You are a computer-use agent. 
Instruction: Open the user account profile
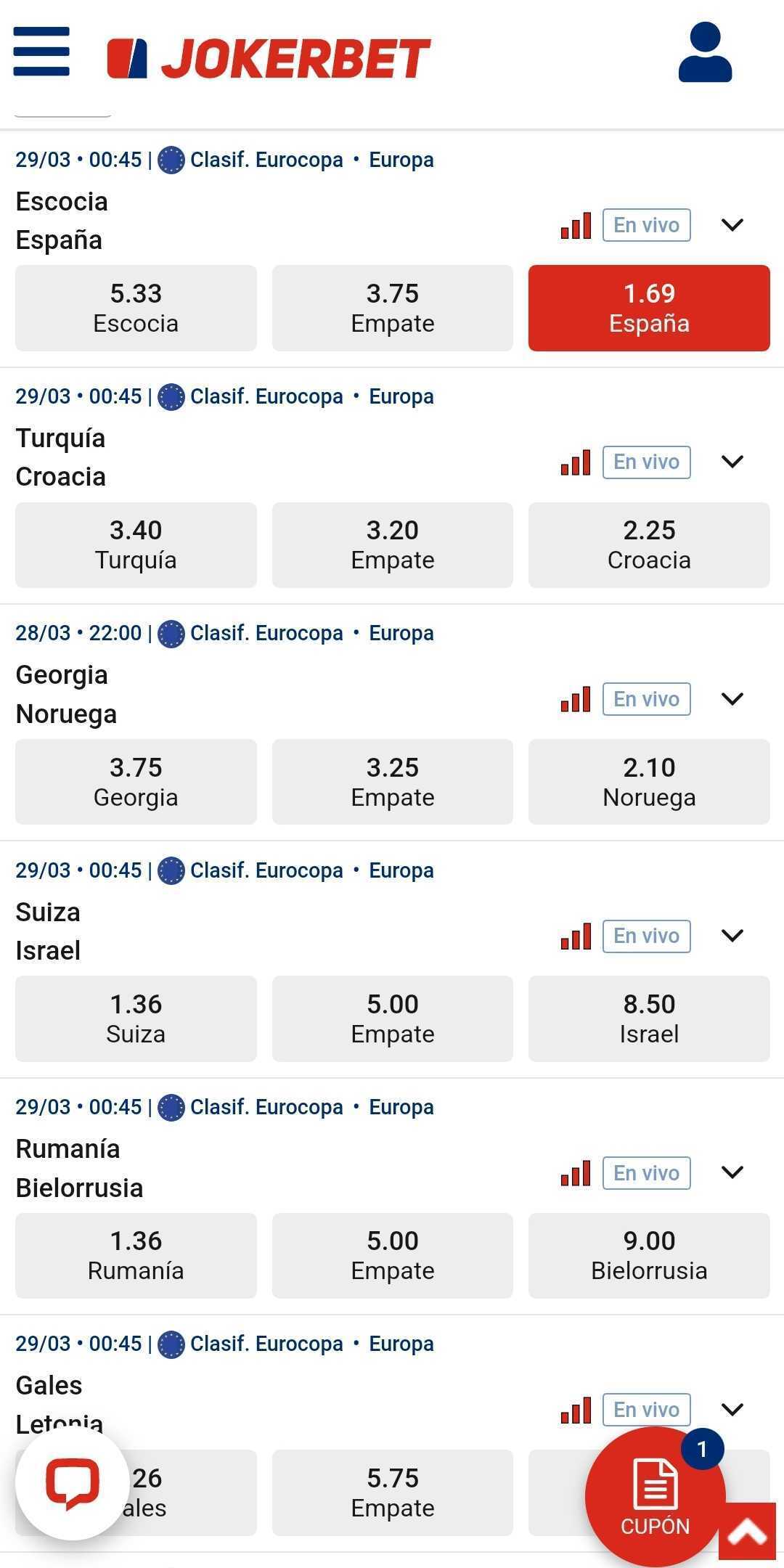tap(705, 52)
